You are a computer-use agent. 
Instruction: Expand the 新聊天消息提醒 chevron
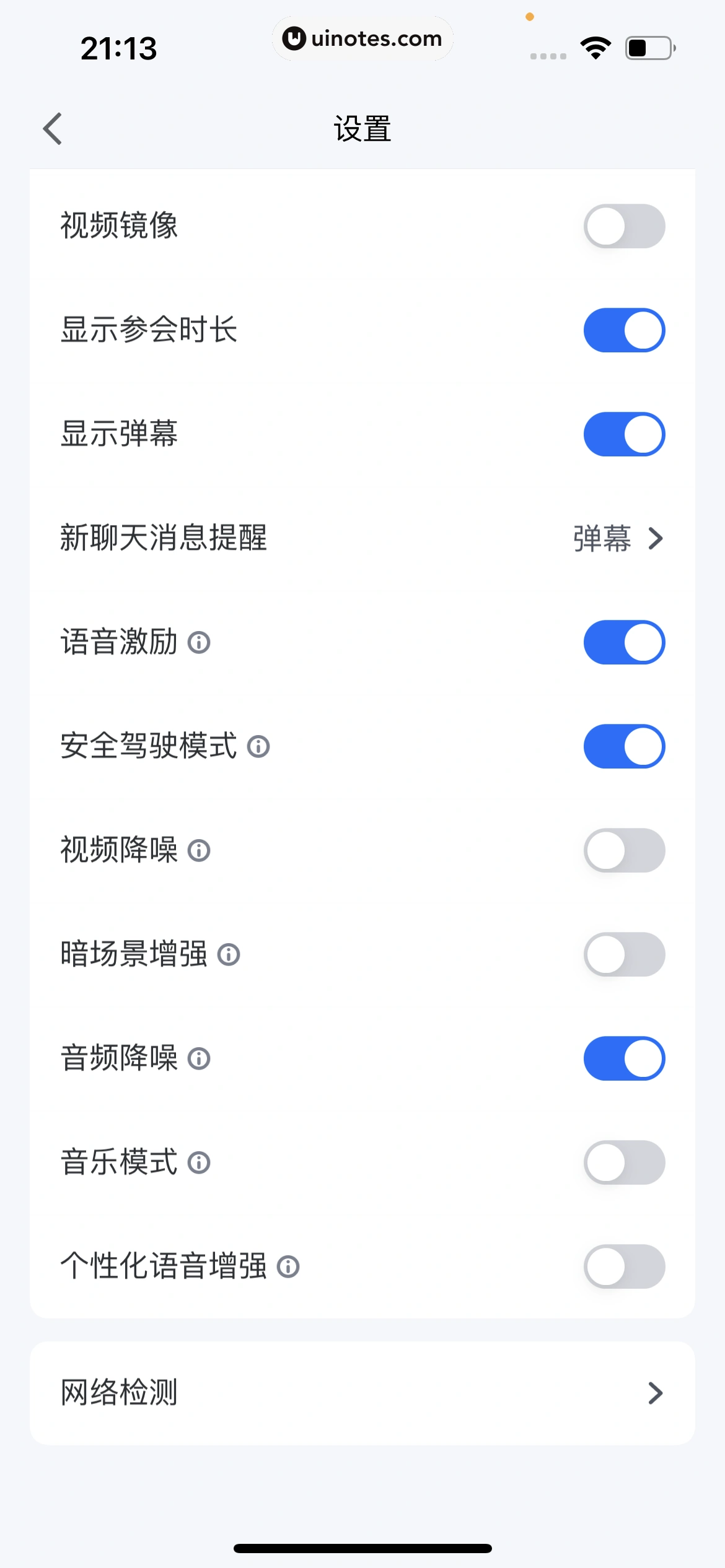(x=656, y=539)
